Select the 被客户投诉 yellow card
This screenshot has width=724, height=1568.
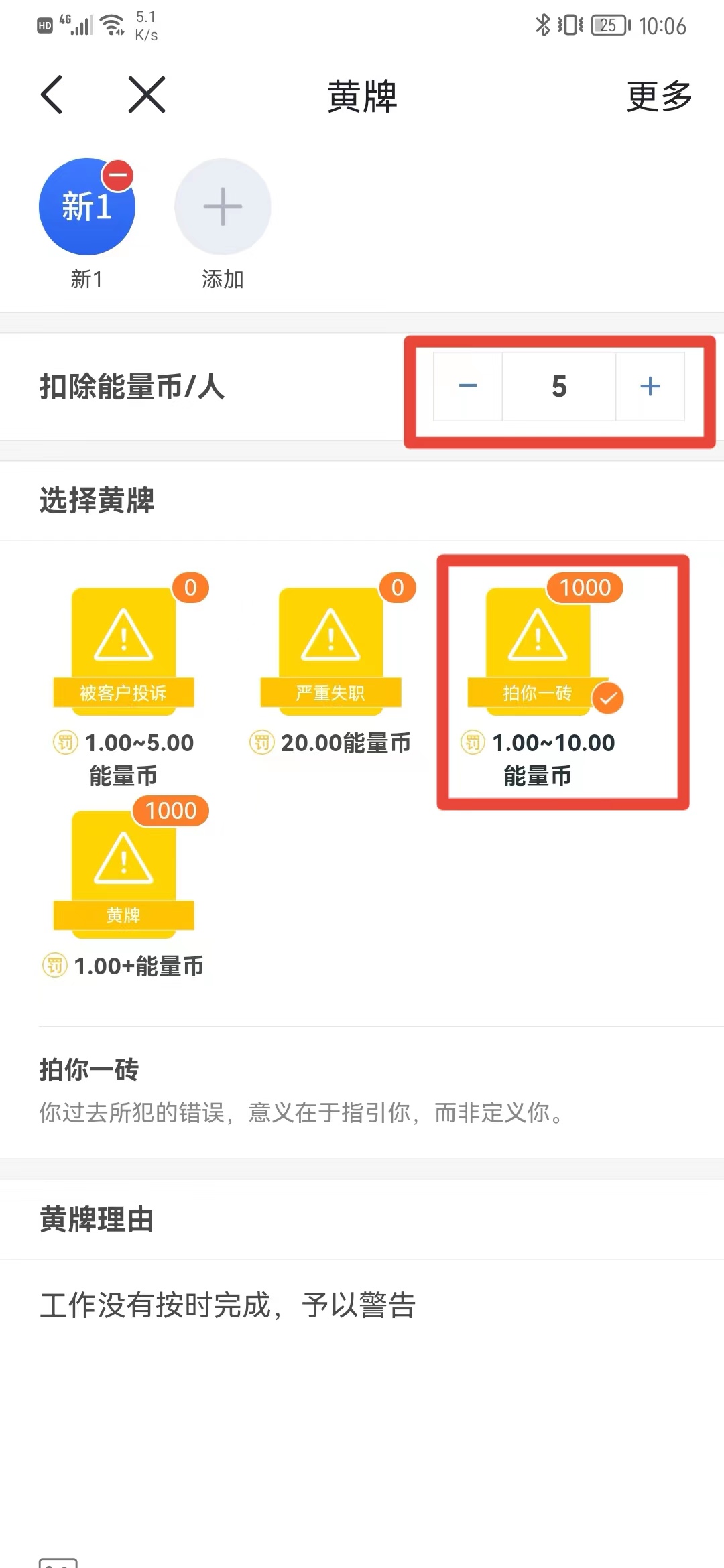tap(124, 650)
